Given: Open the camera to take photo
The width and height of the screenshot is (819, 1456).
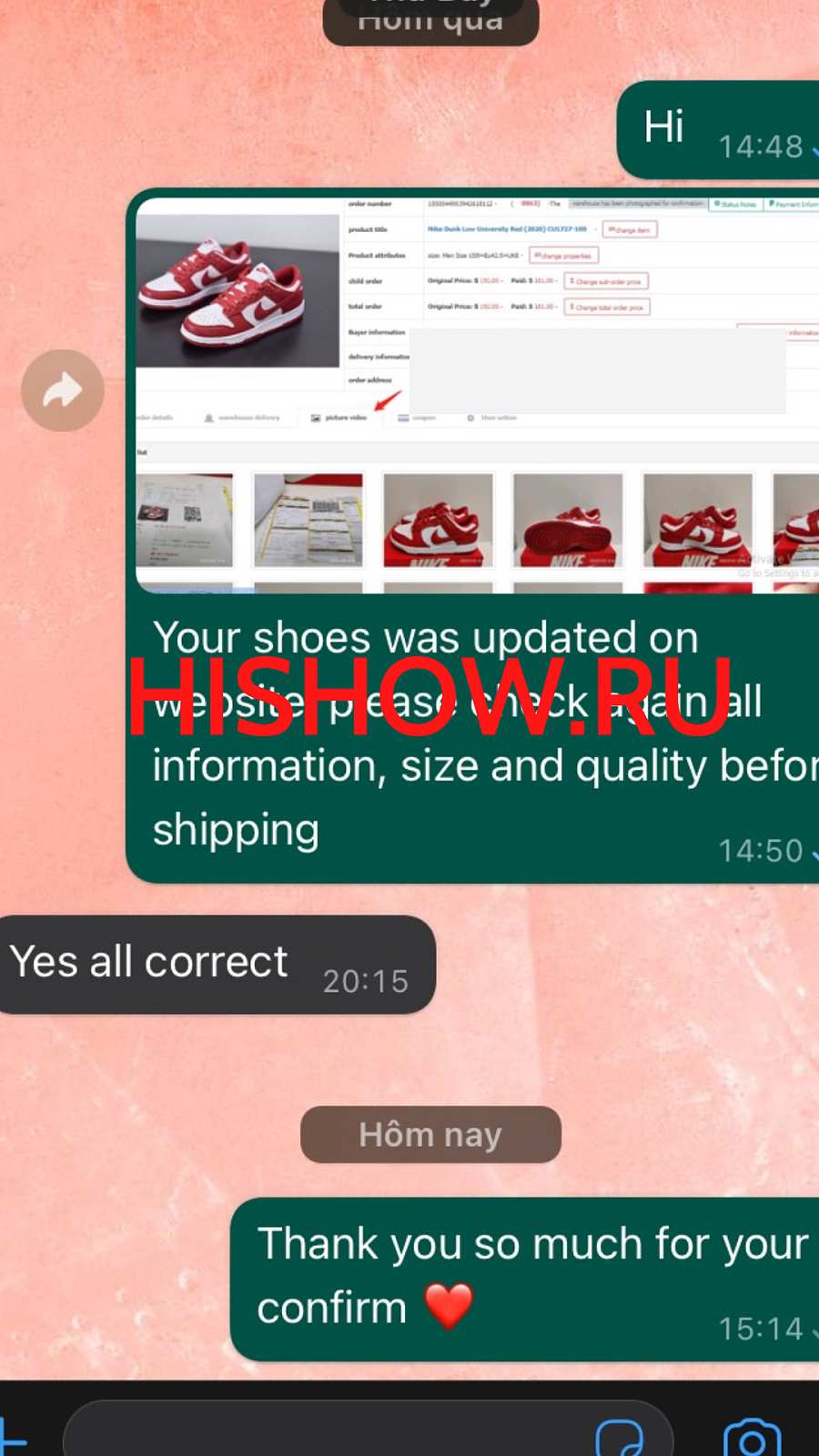Looking at the screenshot, I should click(752, 1438).
